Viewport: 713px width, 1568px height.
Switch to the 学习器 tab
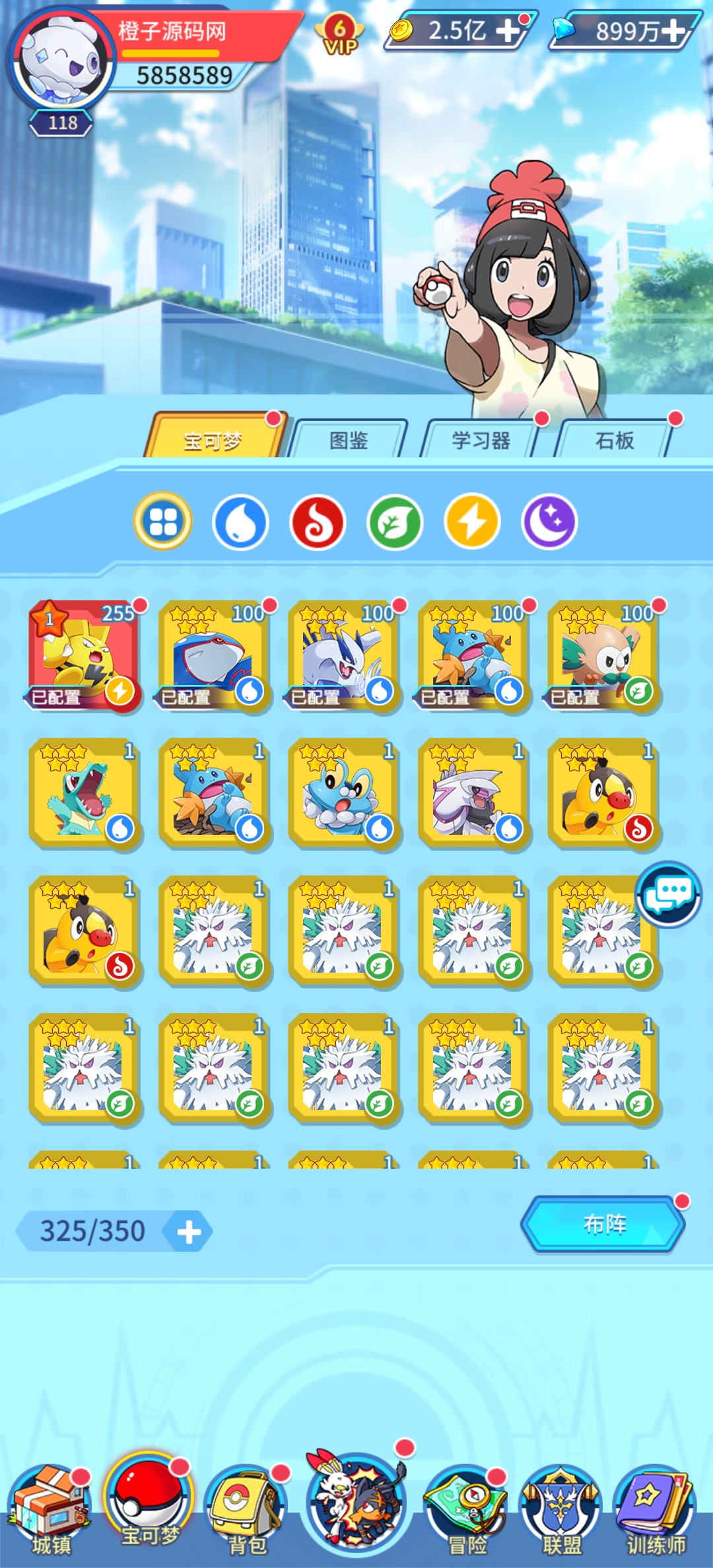click(x=481, y=440)
